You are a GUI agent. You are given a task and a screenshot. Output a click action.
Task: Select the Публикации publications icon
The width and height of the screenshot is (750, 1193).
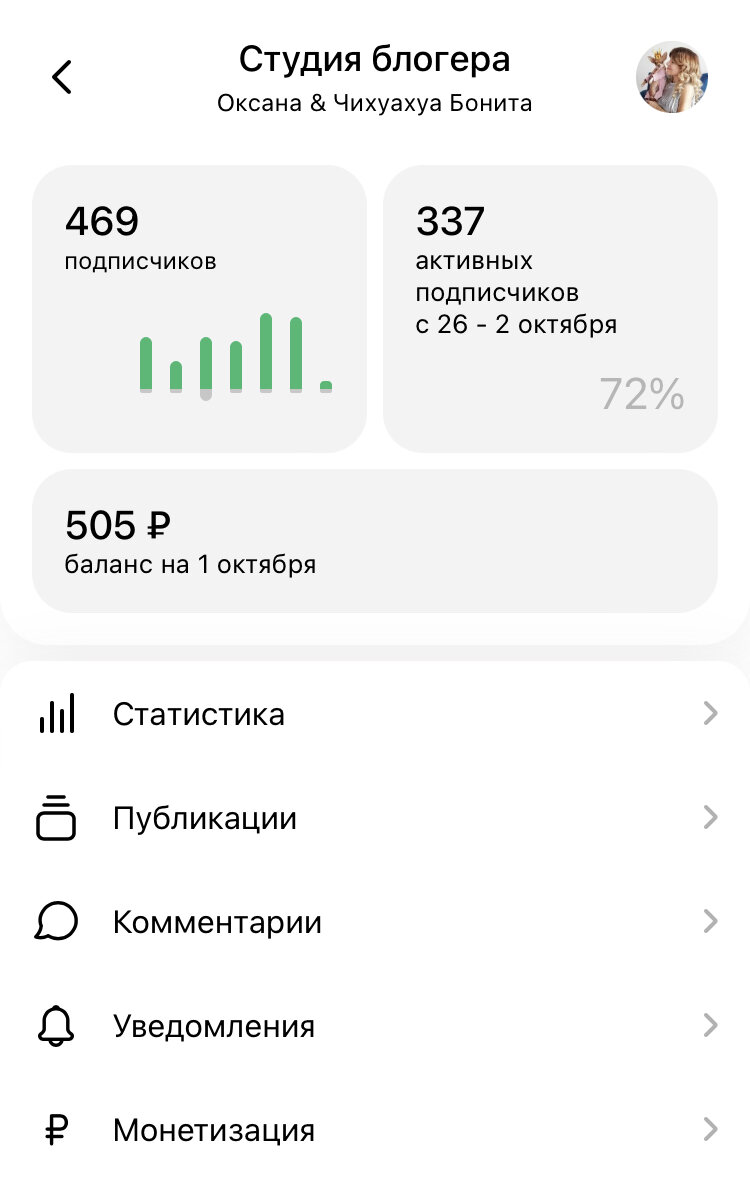pyautogui.click(x=57, y=817)
